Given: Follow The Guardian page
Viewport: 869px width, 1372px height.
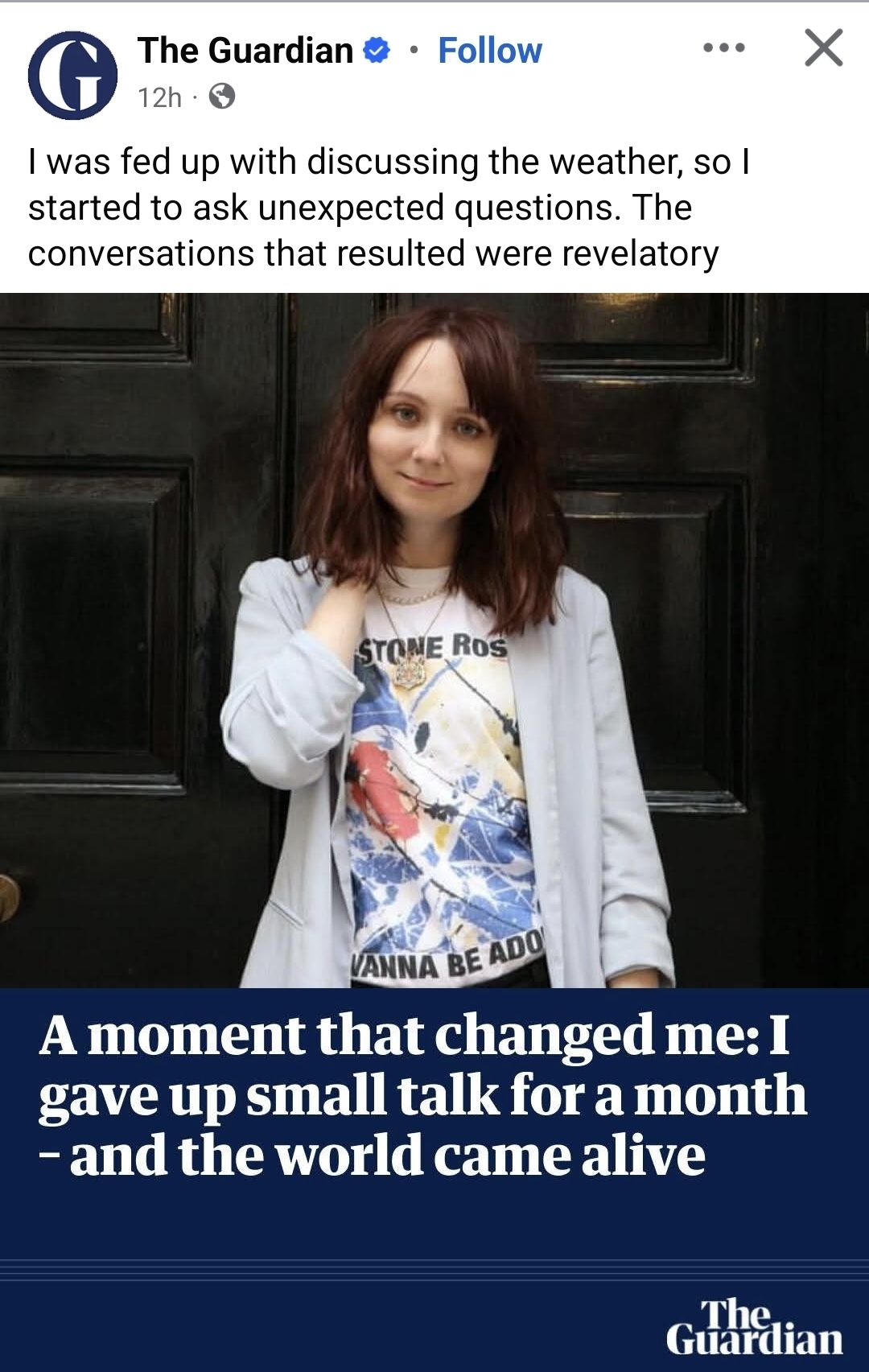Looking at the screenshot, I should 489,51.
